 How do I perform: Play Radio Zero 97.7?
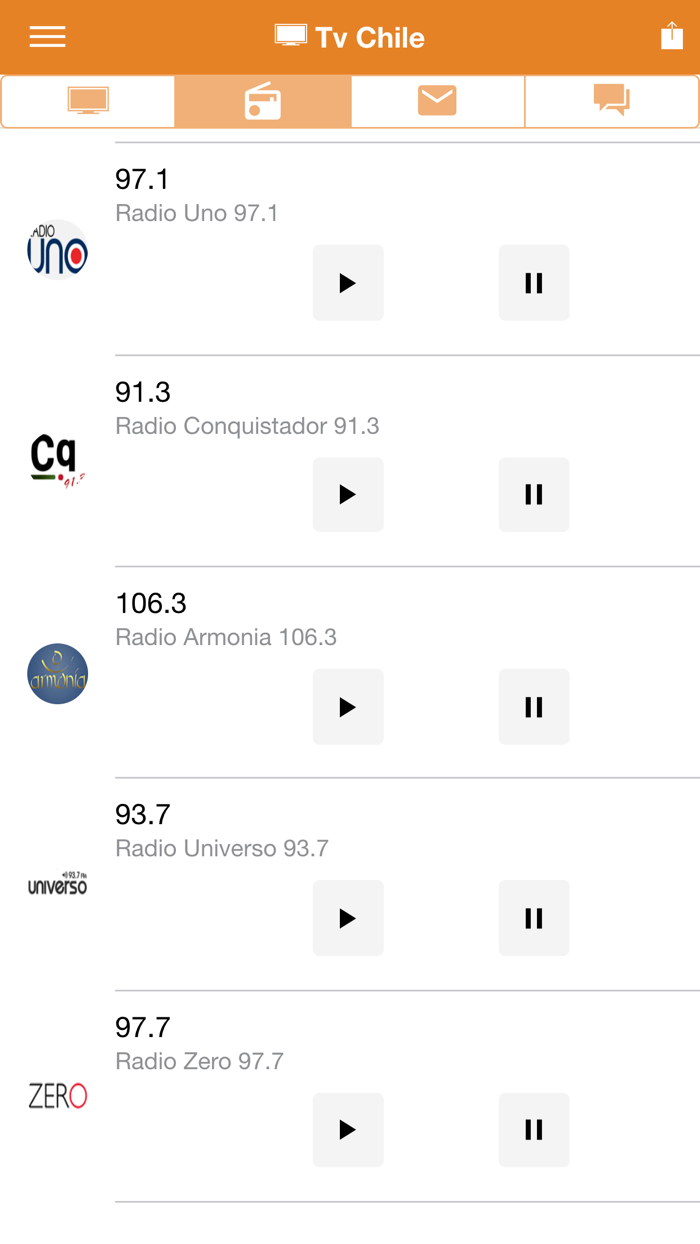tap(348, 1130)
